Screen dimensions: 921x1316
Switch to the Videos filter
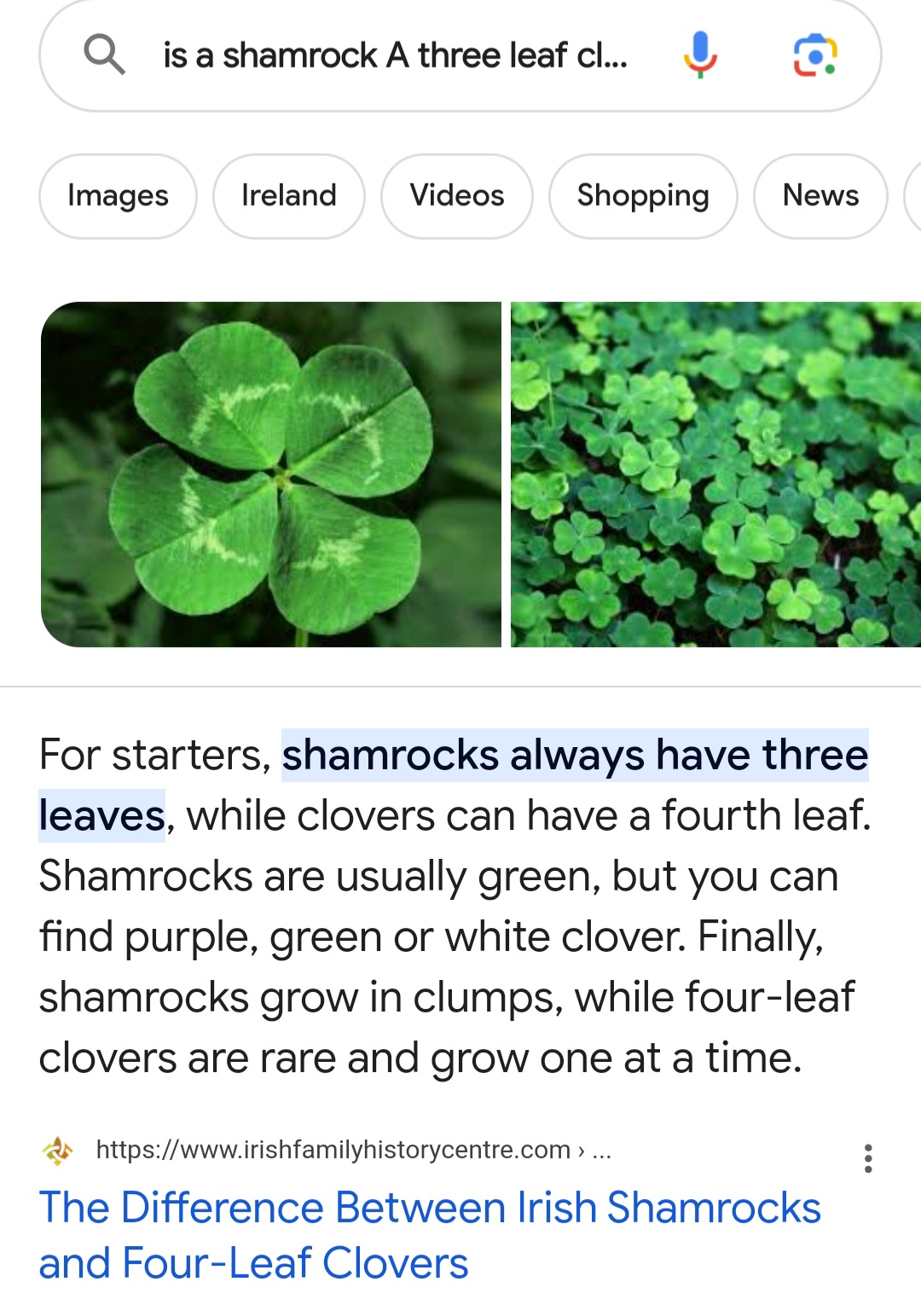(456, 196)
